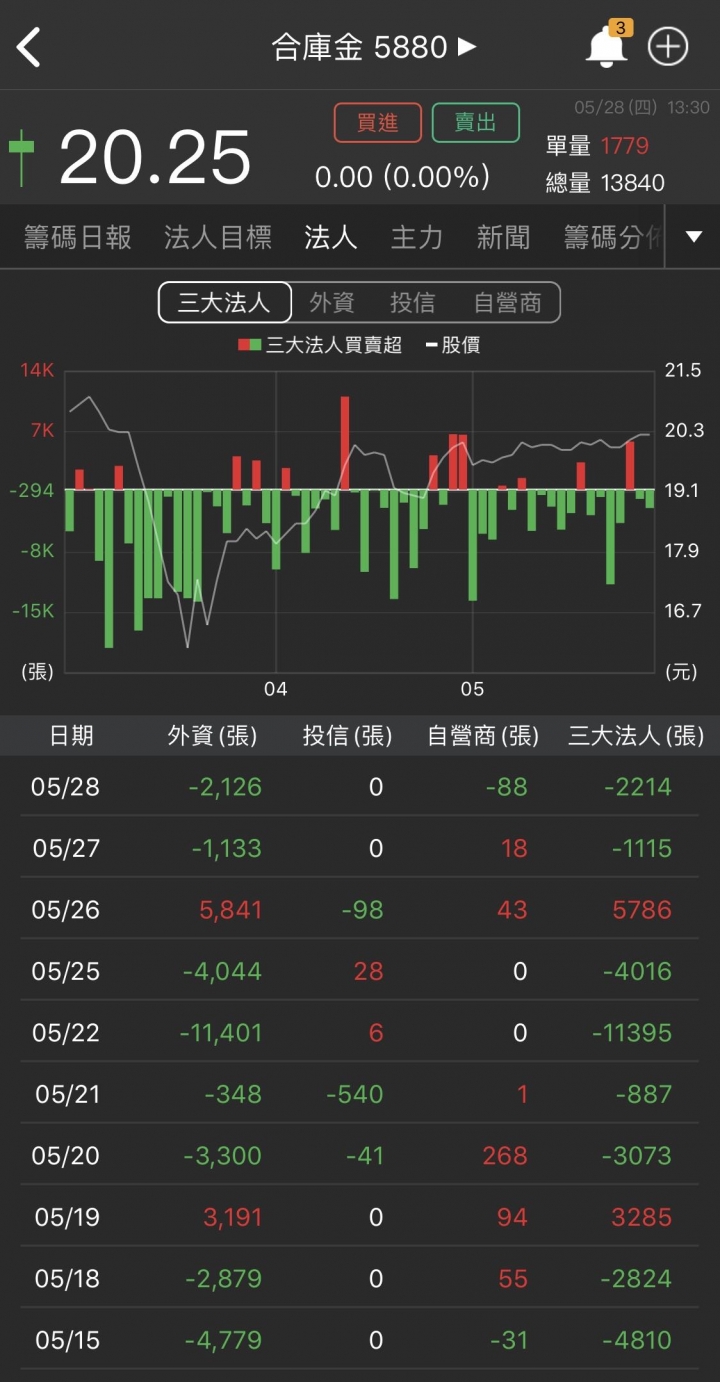The image size is (720, 1382).
Task: Switch to the 法人目標 tab
Action: pyautogui.click(x=218, y=237)
